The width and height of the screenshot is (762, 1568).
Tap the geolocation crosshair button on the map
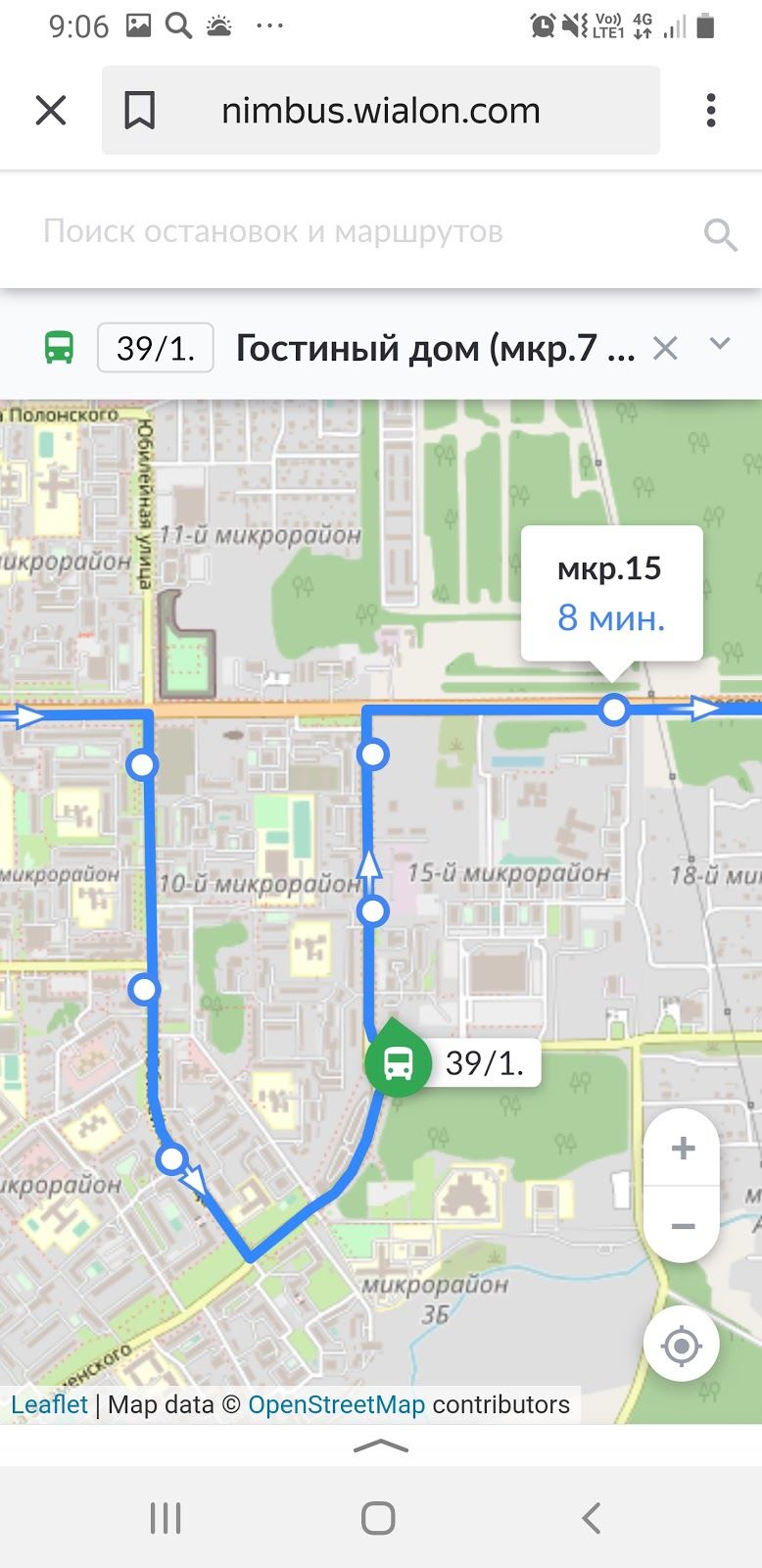point(682,1344)
